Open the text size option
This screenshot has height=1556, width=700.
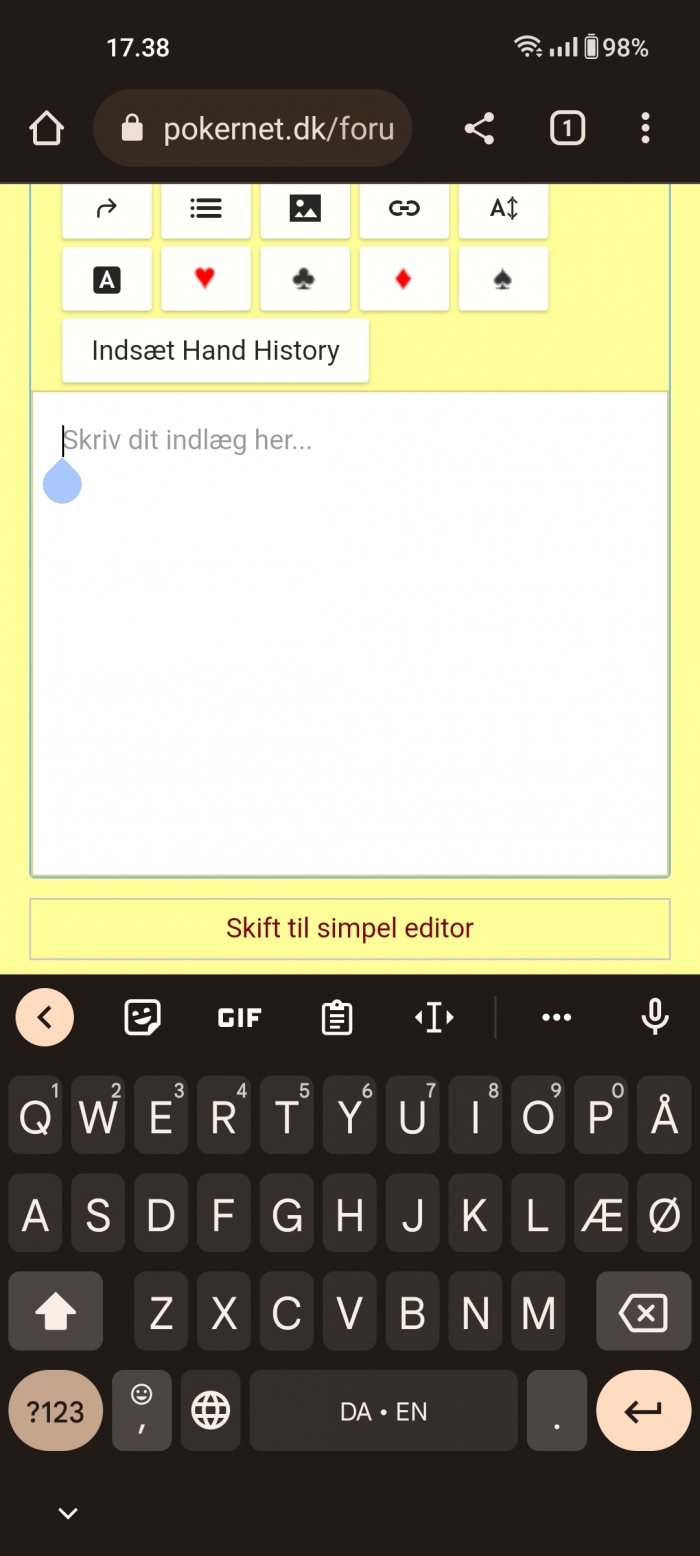click(503, 208)
